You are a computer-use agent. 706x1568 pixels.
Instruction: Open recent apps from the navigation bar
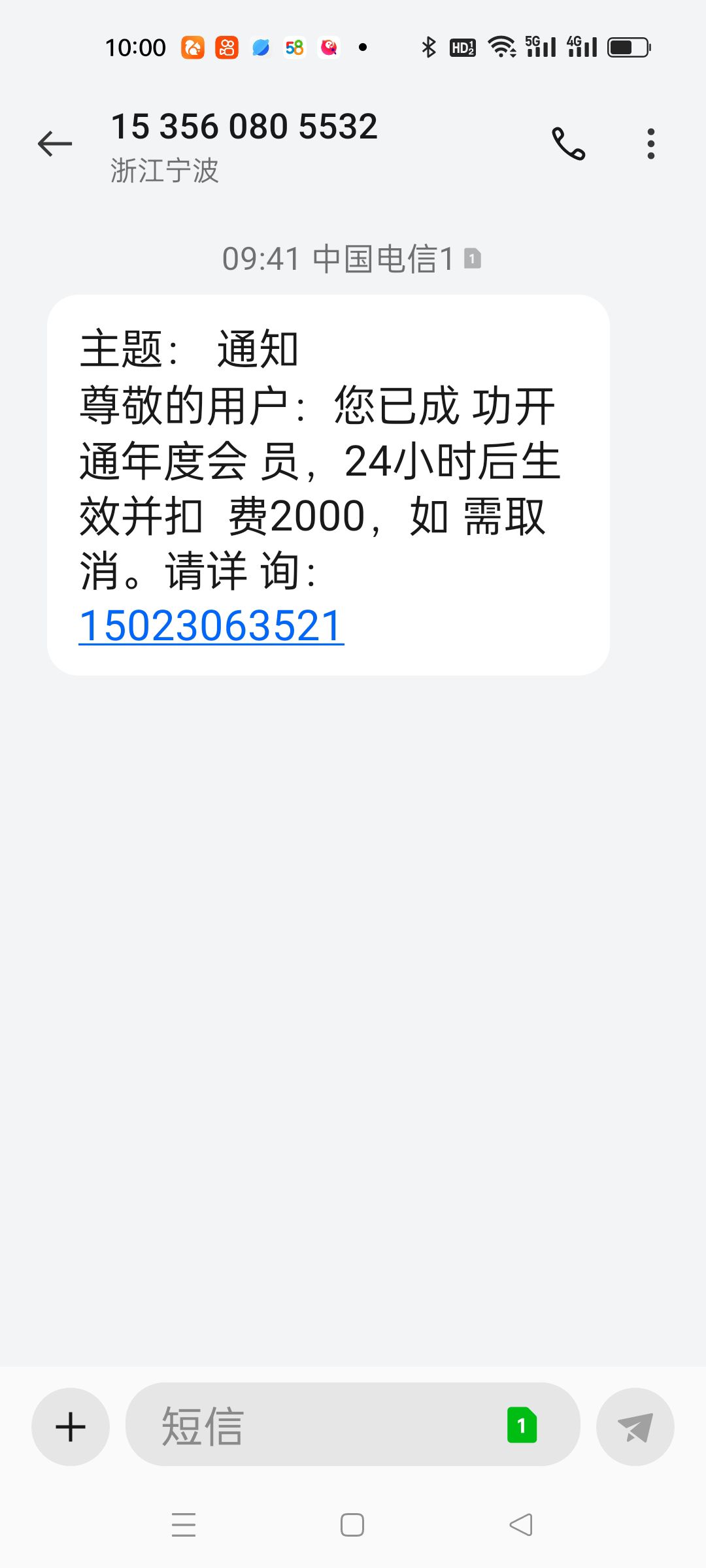click(184, 1525)
